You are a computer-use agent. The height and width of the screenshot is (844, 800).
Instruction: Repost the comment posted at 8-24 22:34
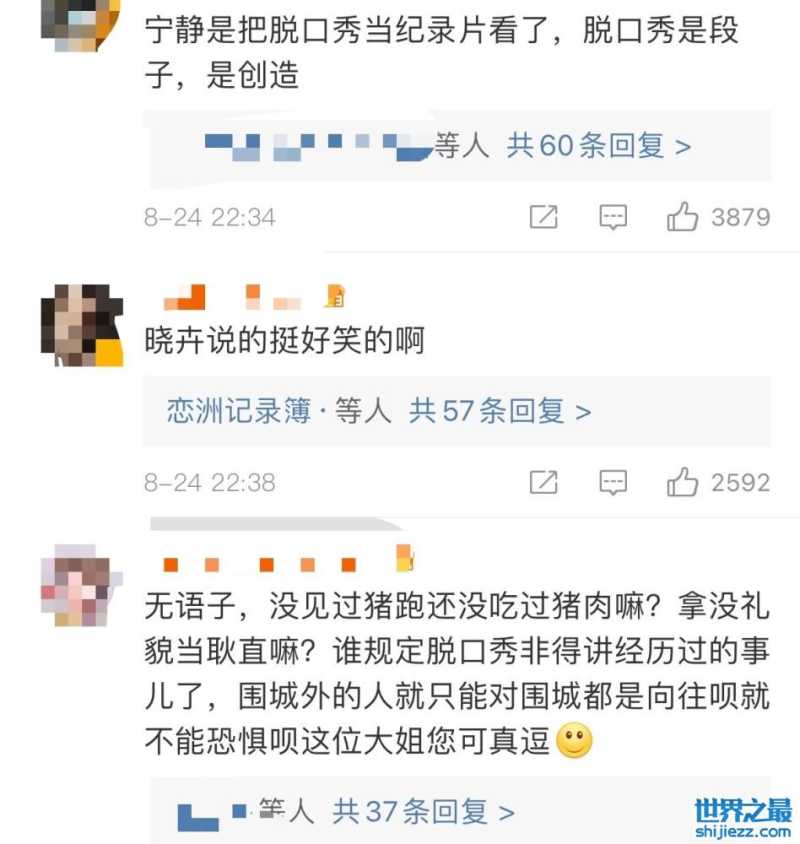tap(543, 217)
